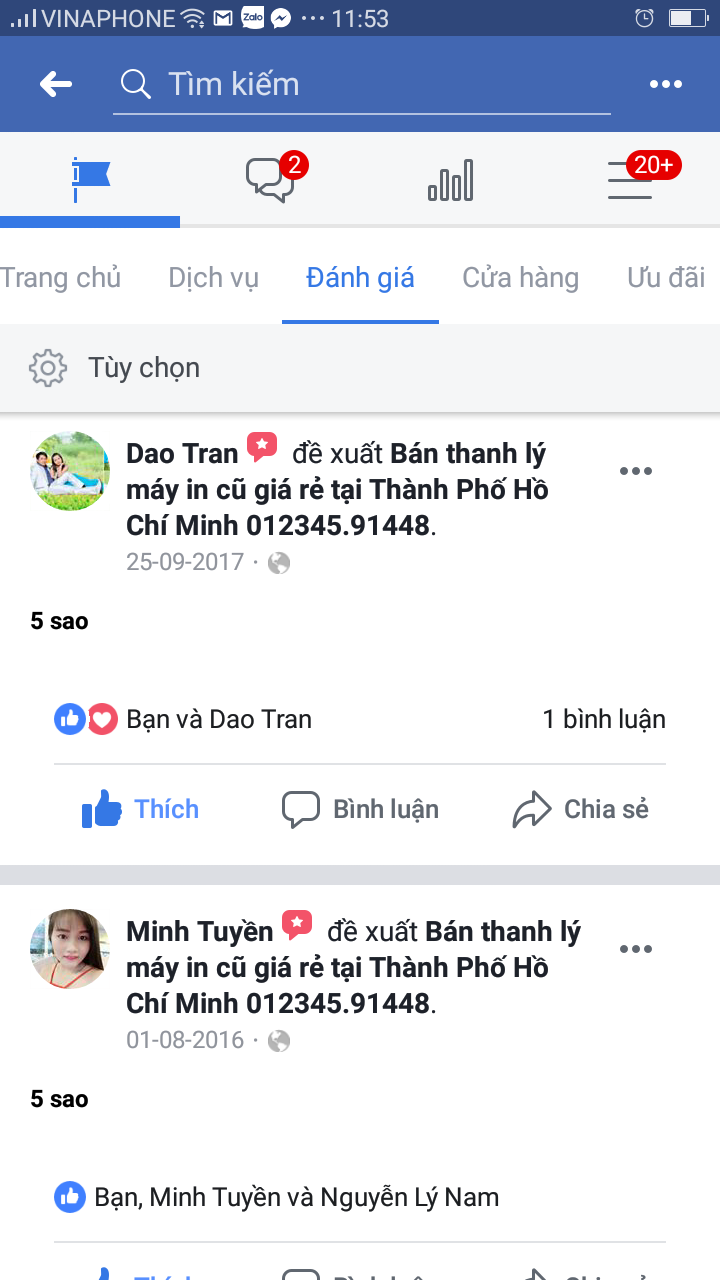Comment on Dao Tran's review
This screenshot has height=1280, width=720.
click(x=360, y=809)
